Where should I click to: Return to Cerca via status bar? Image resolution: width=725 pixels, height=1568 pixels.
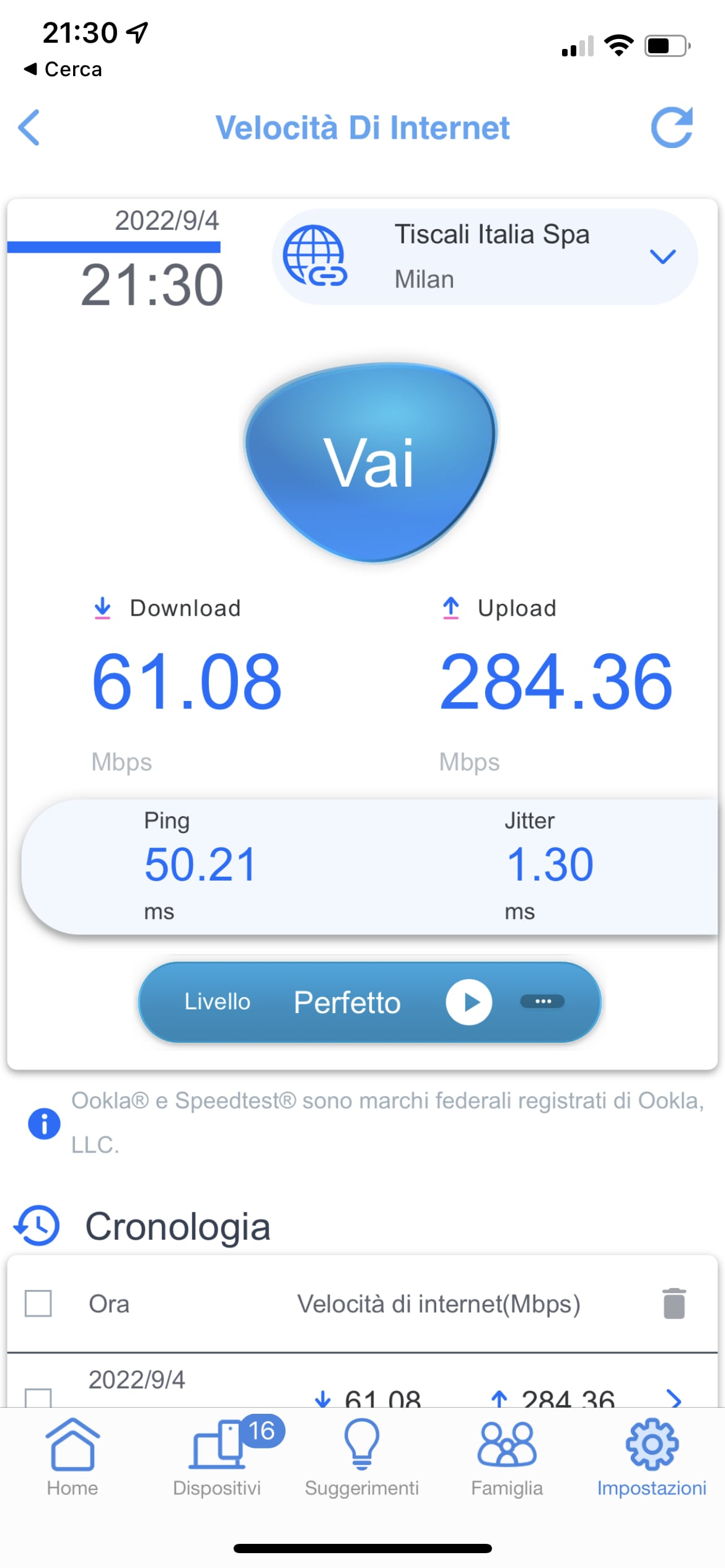63,69
